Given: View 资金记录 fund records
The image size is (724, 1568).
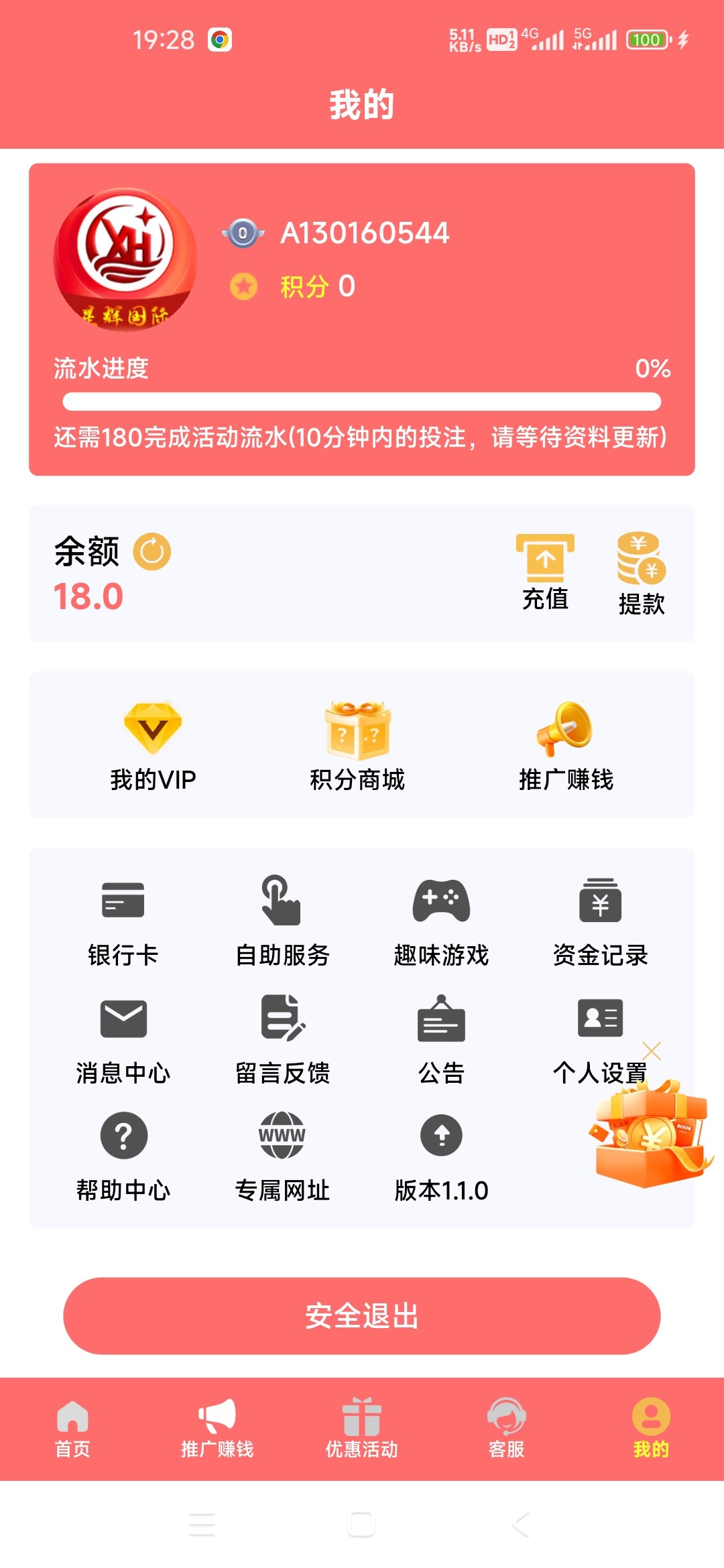Looking at the screenshot, I should tap(600, 919).
